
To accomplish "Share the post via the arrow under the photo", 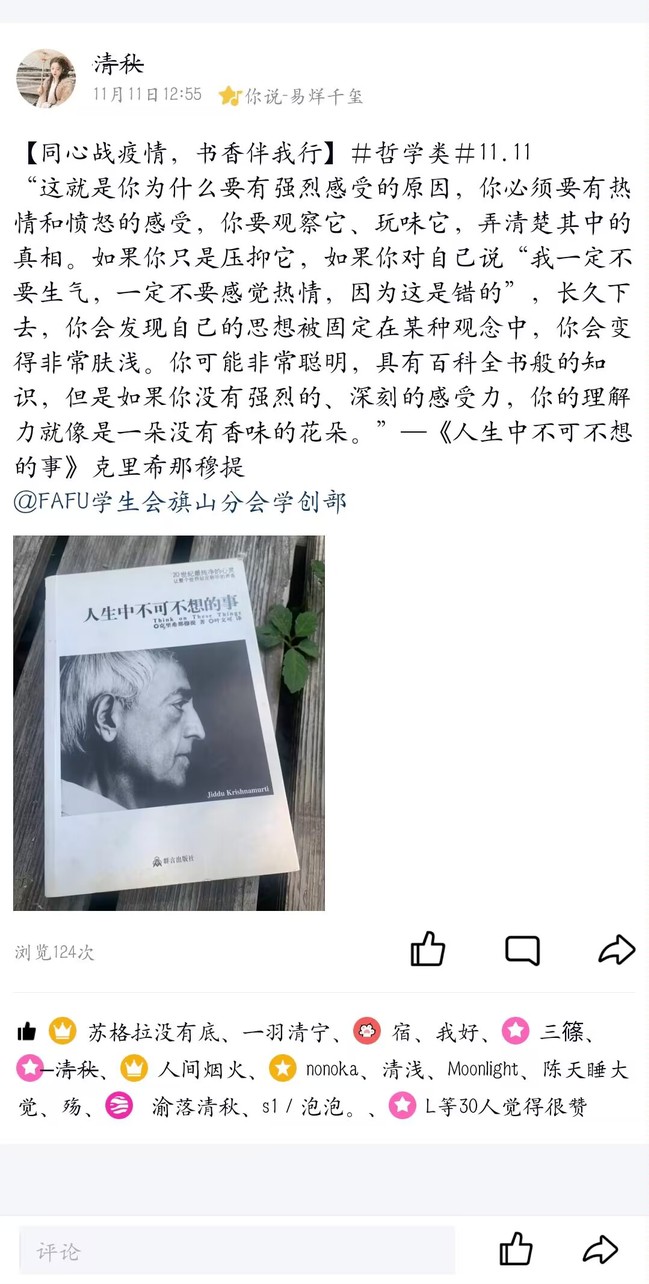I will (617, 949).
